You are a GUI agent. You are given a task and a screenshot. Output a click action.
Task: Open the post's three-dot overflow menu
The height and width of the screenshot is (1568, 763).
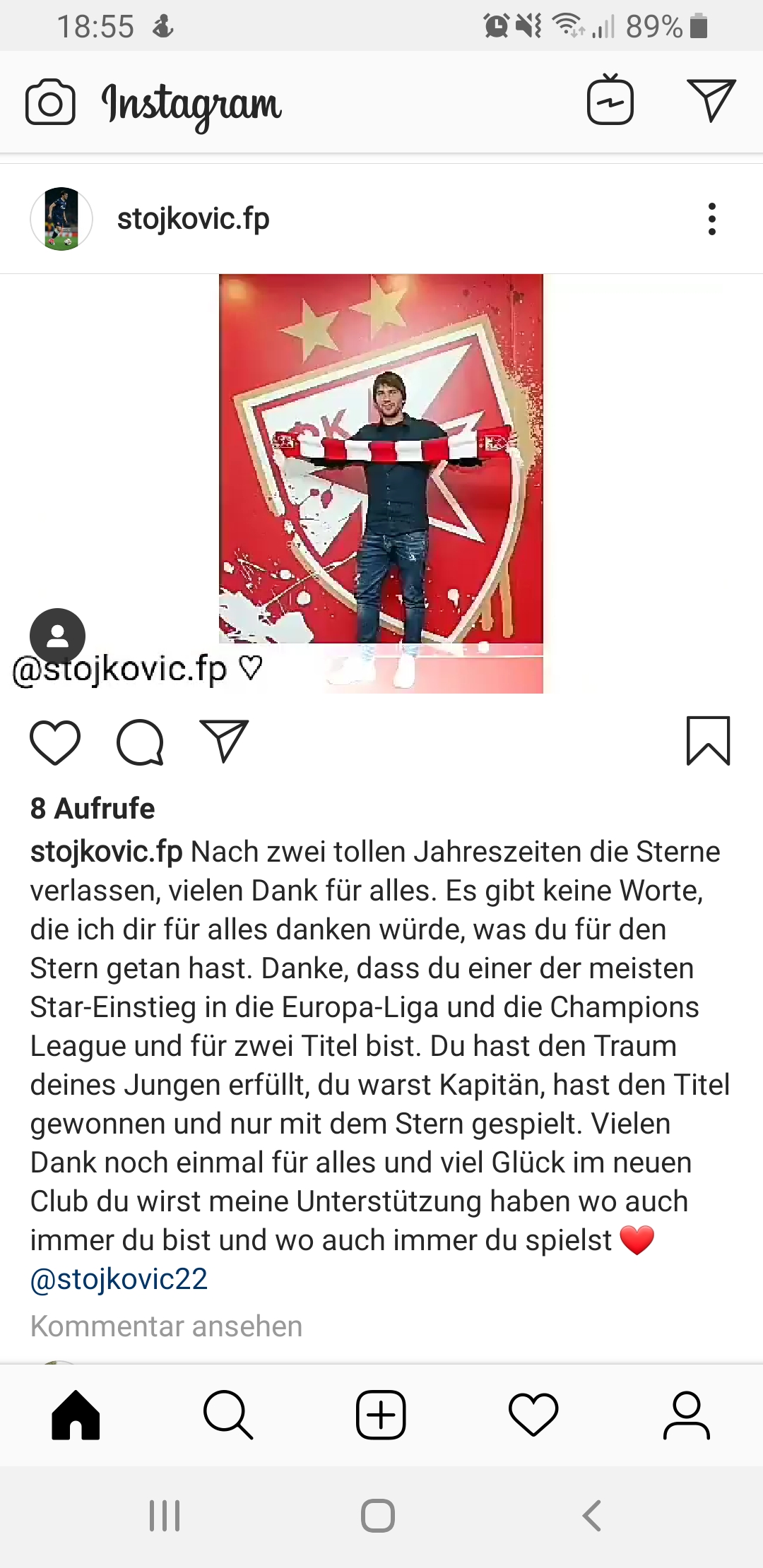[x=712, y=219]
